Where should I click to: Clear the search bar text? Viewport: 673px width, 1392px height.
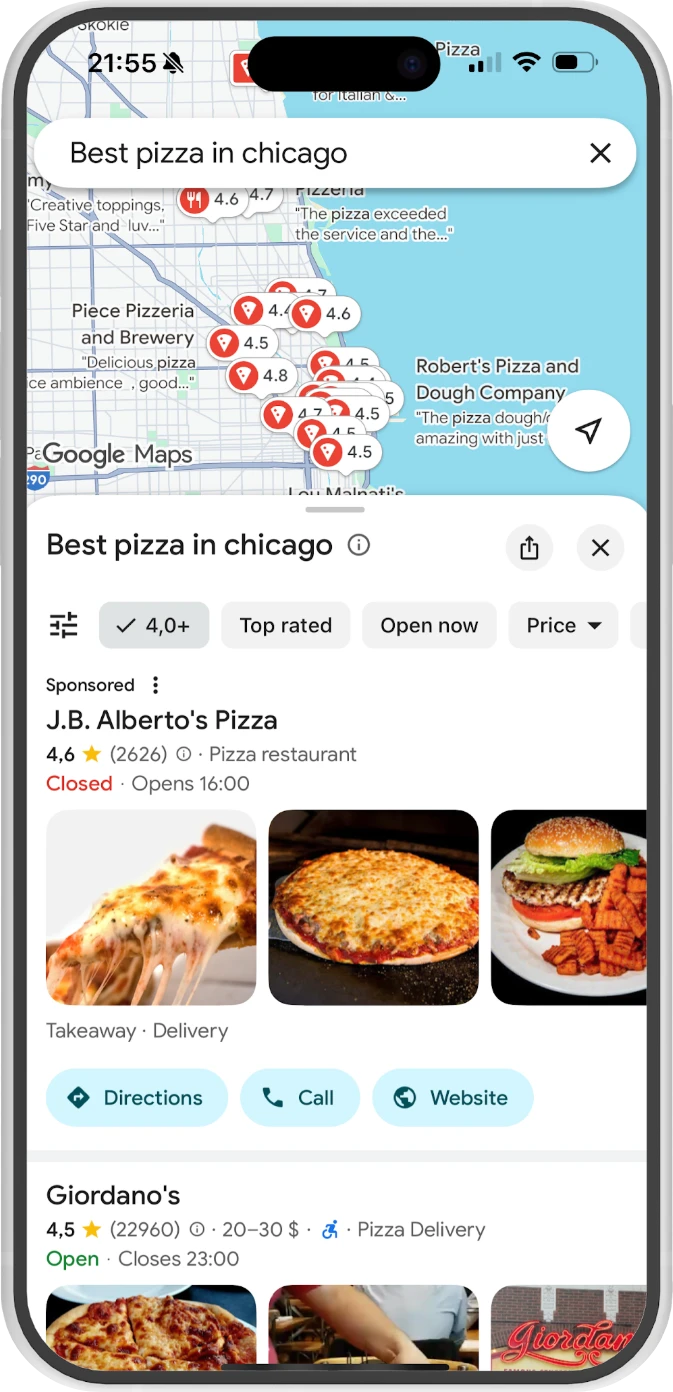(600, 153)
